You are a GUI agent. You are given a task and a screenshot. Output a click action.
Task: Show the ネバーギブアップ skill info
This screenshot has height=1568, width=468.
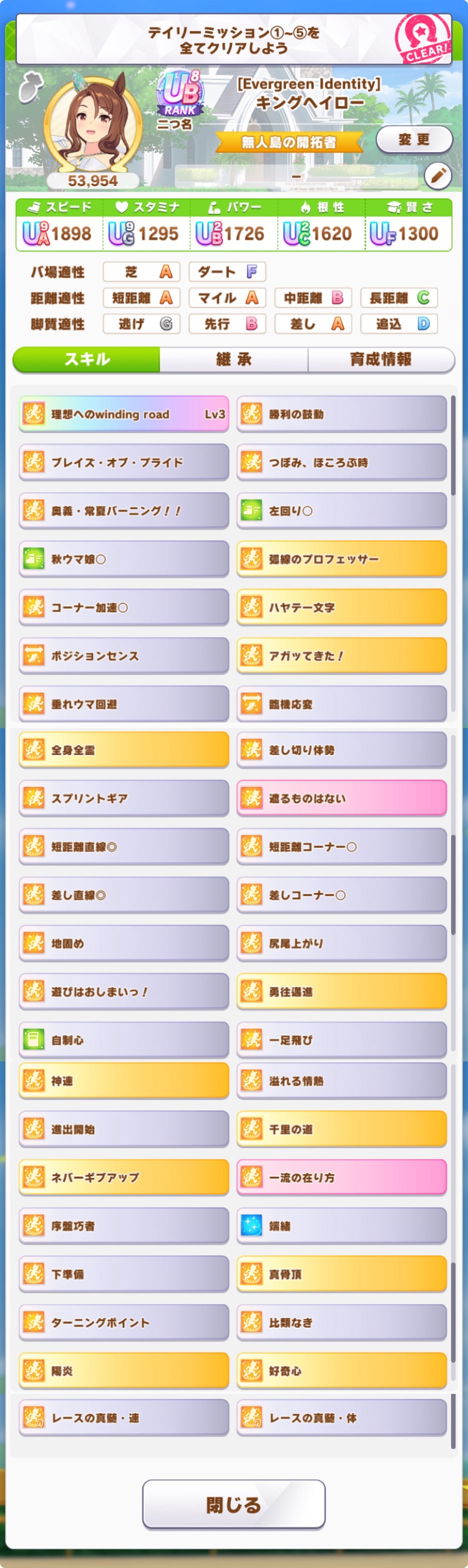[124, 1177]
